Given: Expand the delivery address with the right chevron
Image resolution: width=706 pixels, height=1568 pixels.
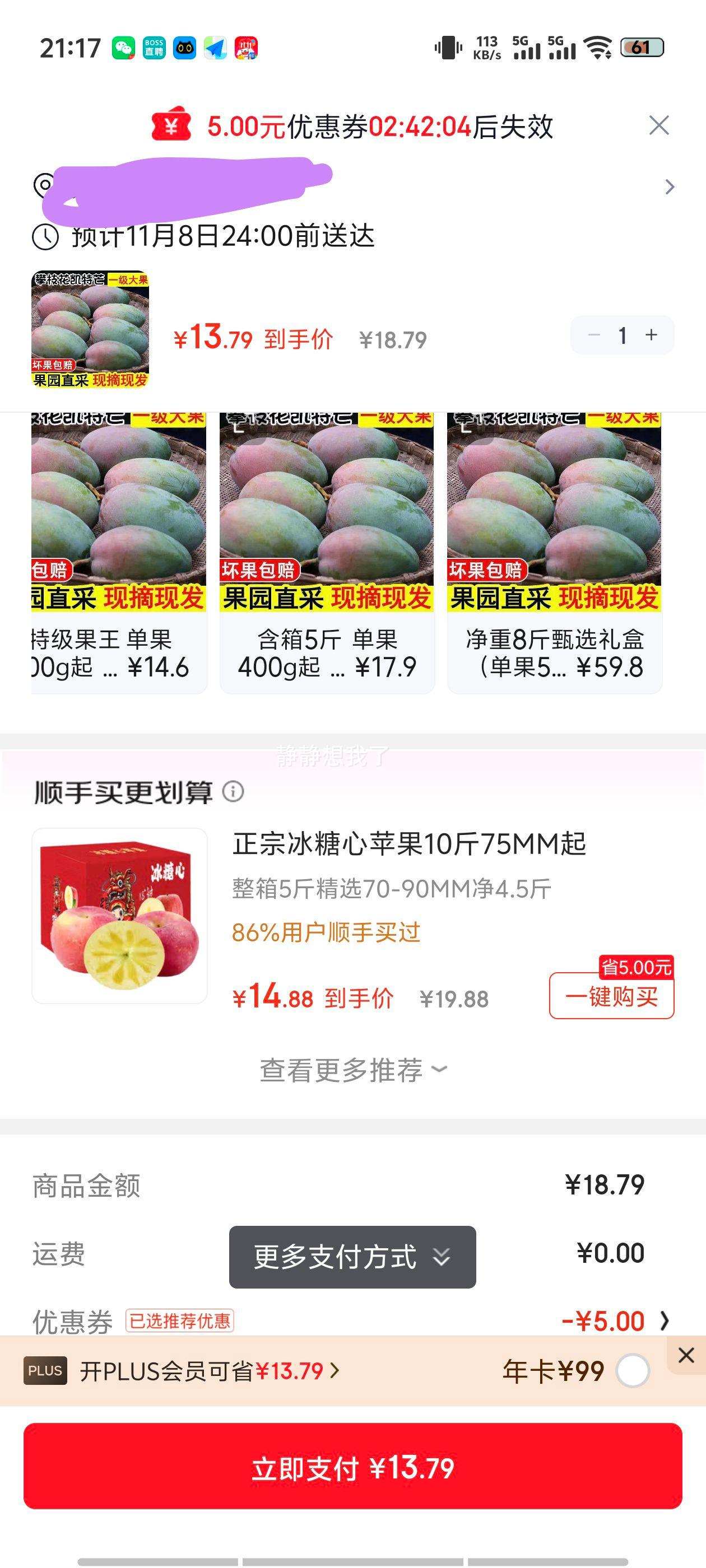Looking at the screenshot, I should click(670, 186).
